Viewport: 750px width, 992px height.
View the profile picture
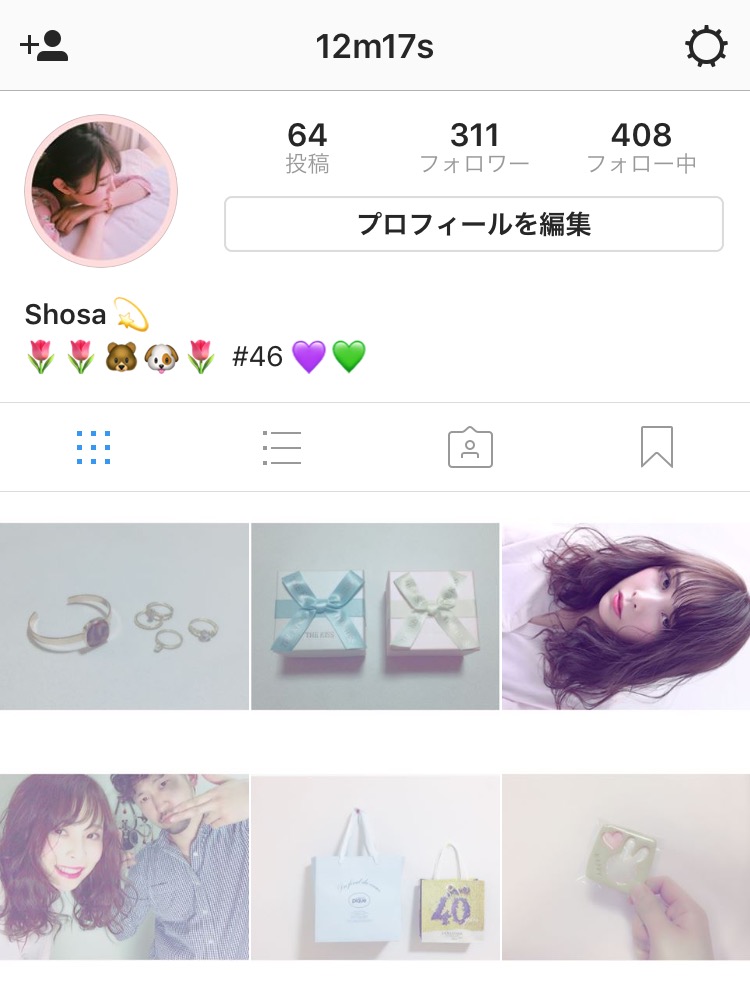coord(101,191)
